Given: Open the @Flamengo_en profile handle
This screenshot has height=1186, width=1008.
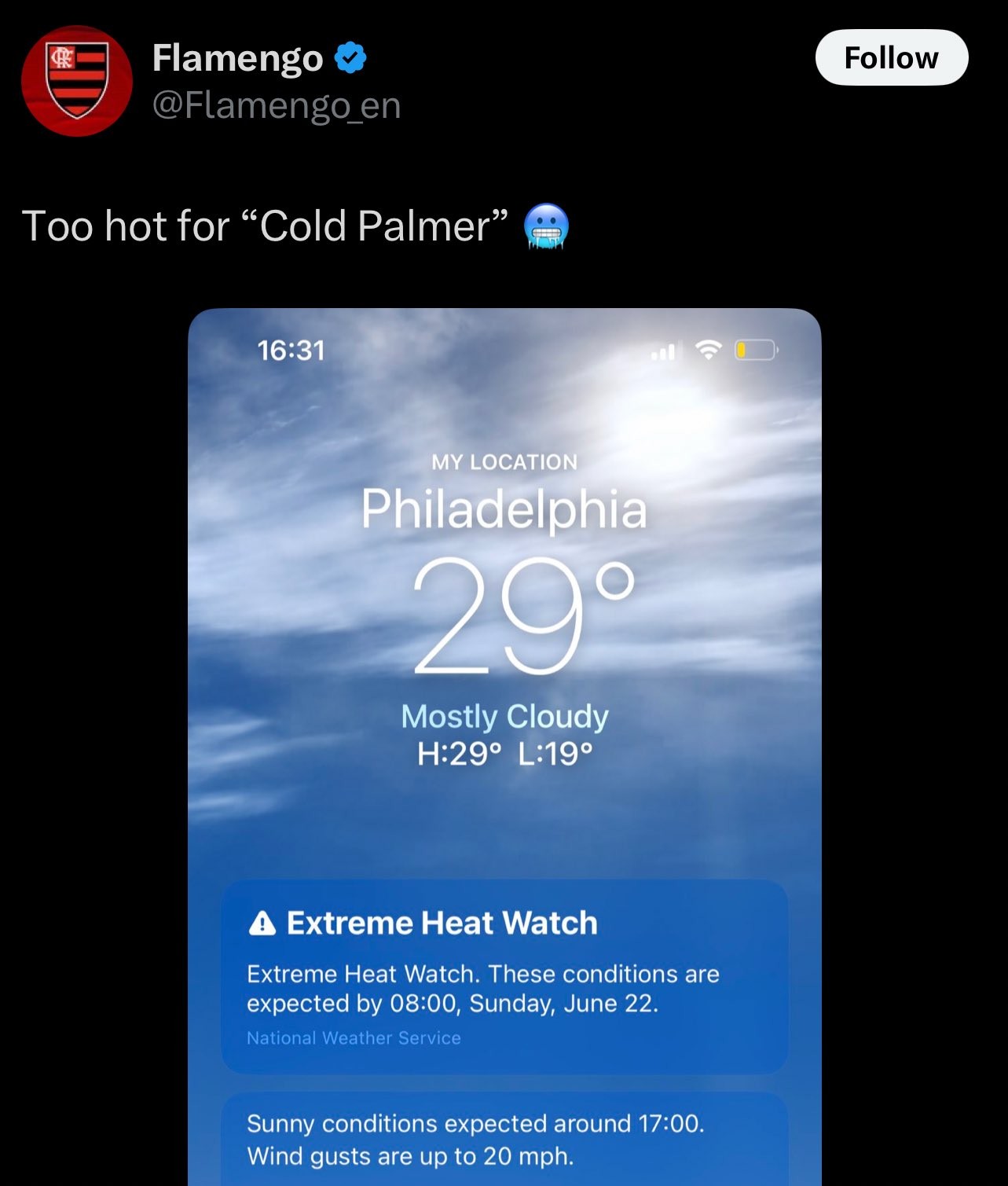Looking at the screenshot, I should click(276, 105).
